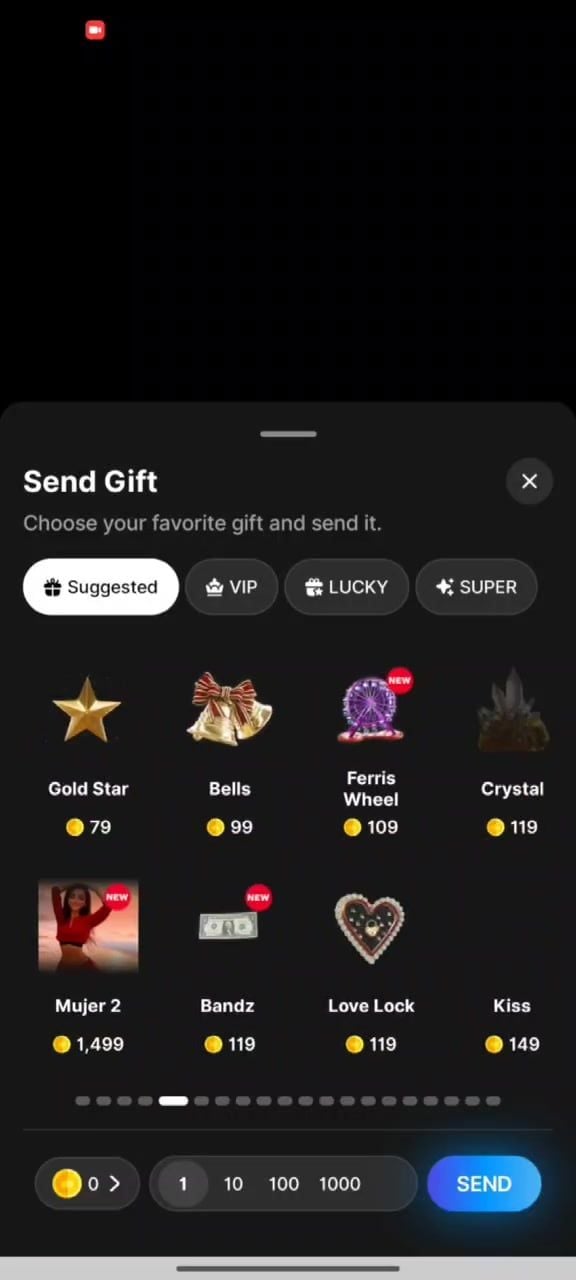Pick the Bells gift for 99 coins
Viewport: 576px width, 1280px height.
coord(229,755)
